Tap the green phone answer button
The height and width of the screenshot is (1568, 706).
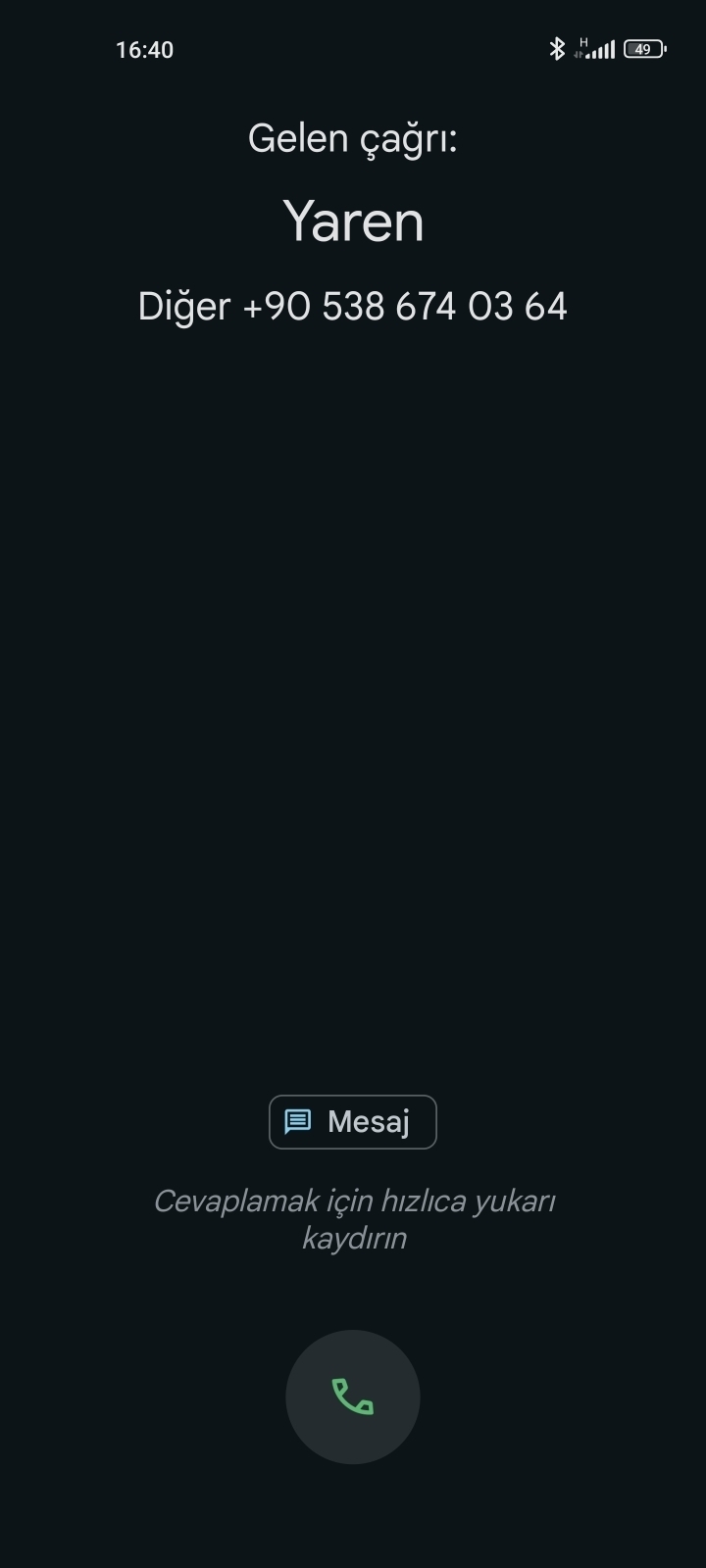[353, 1396]
